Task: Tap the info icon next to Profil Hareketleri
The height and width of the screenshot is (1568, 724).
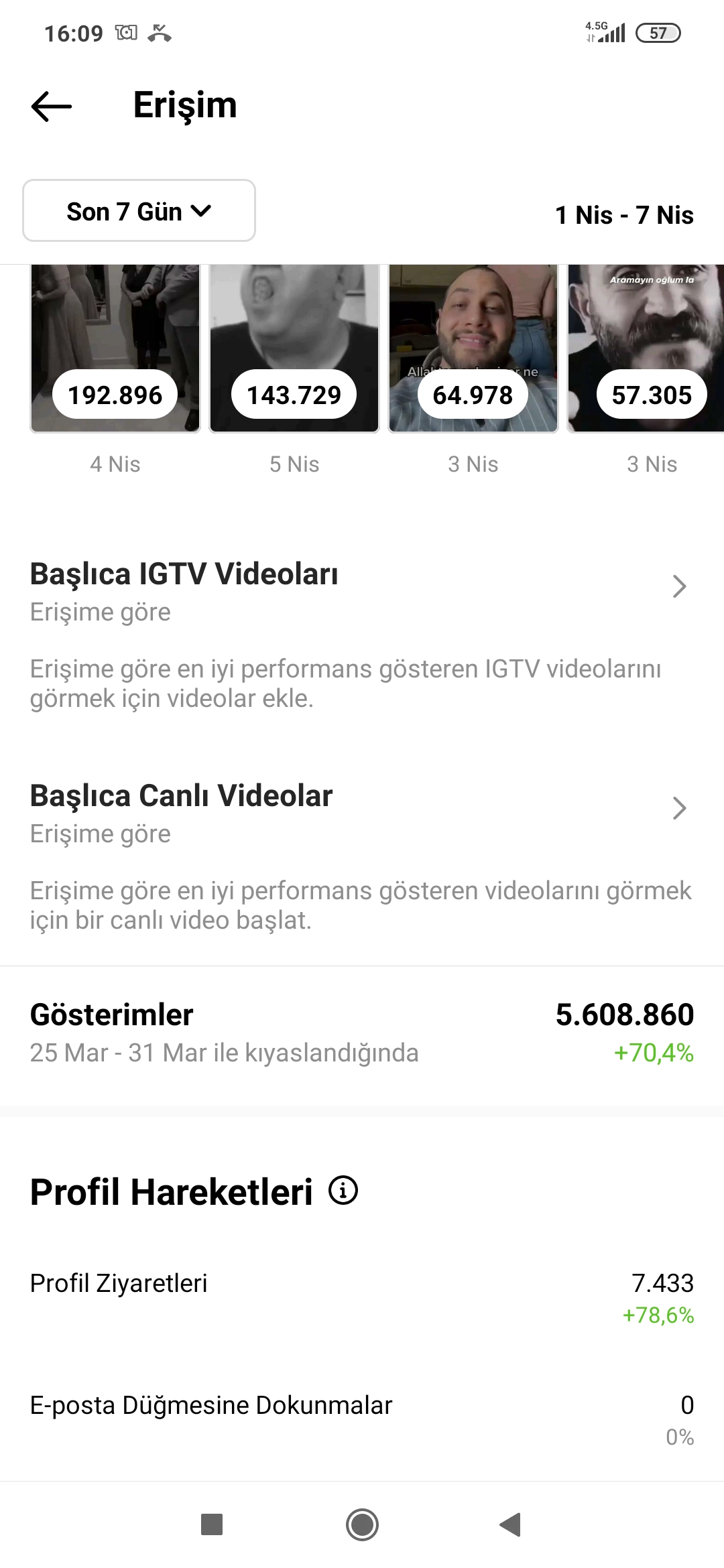Action: coord(343,1191)
